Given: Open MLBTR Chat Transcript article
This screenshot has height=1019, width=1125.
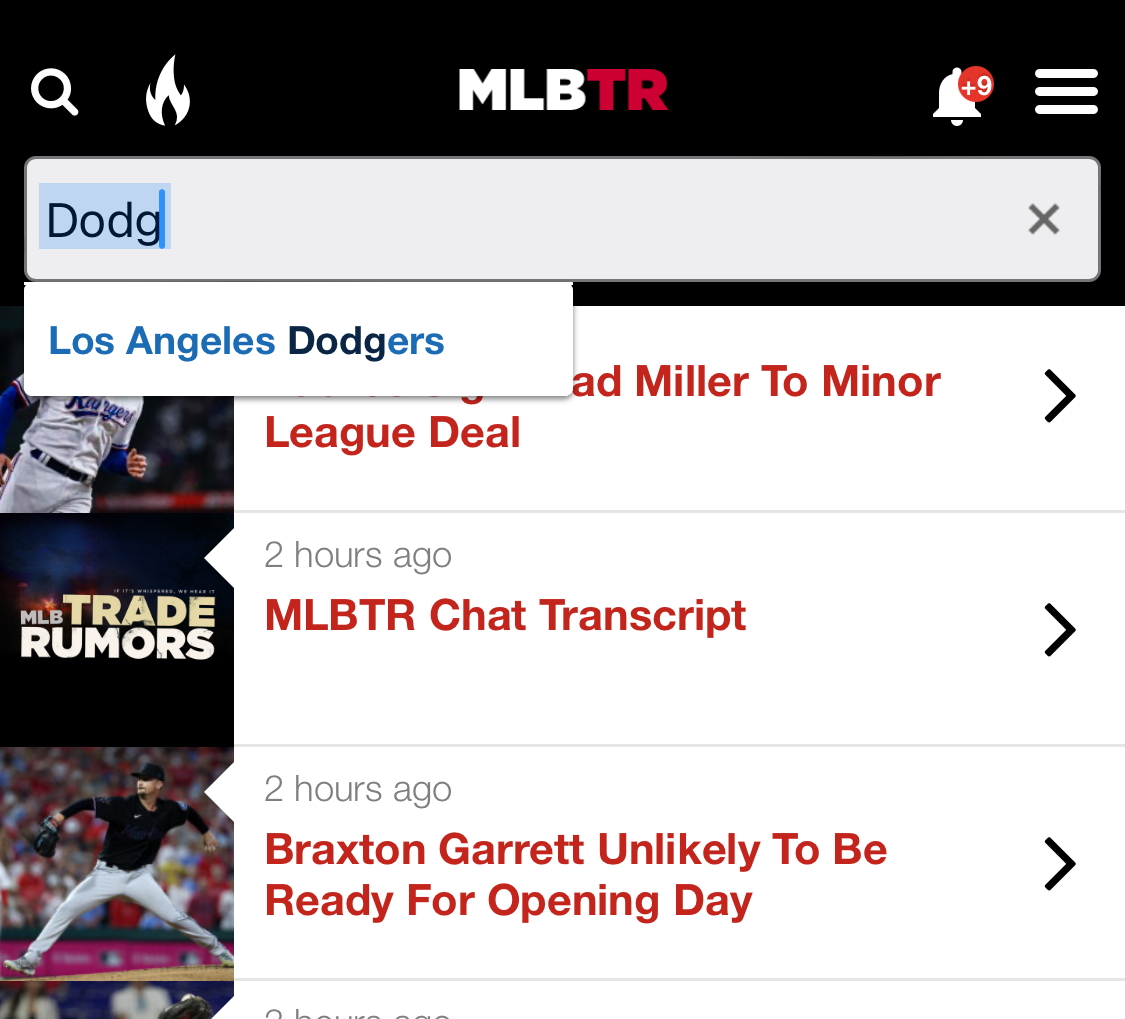Looking at the screenshot, I should point(505,615).
